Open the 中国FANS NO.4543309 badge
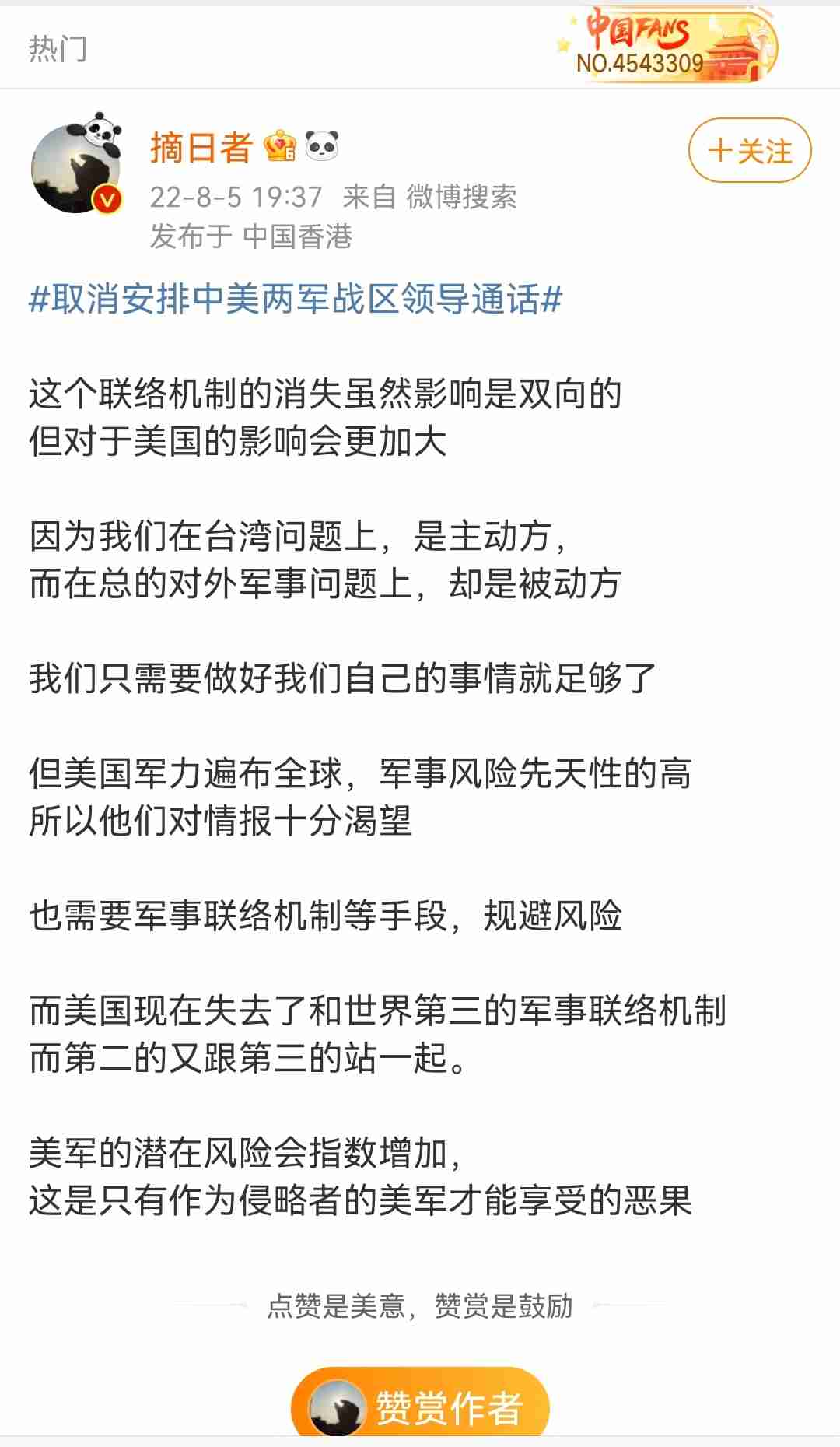This screenshot has height=1447, width=840. tap(667, 47)
